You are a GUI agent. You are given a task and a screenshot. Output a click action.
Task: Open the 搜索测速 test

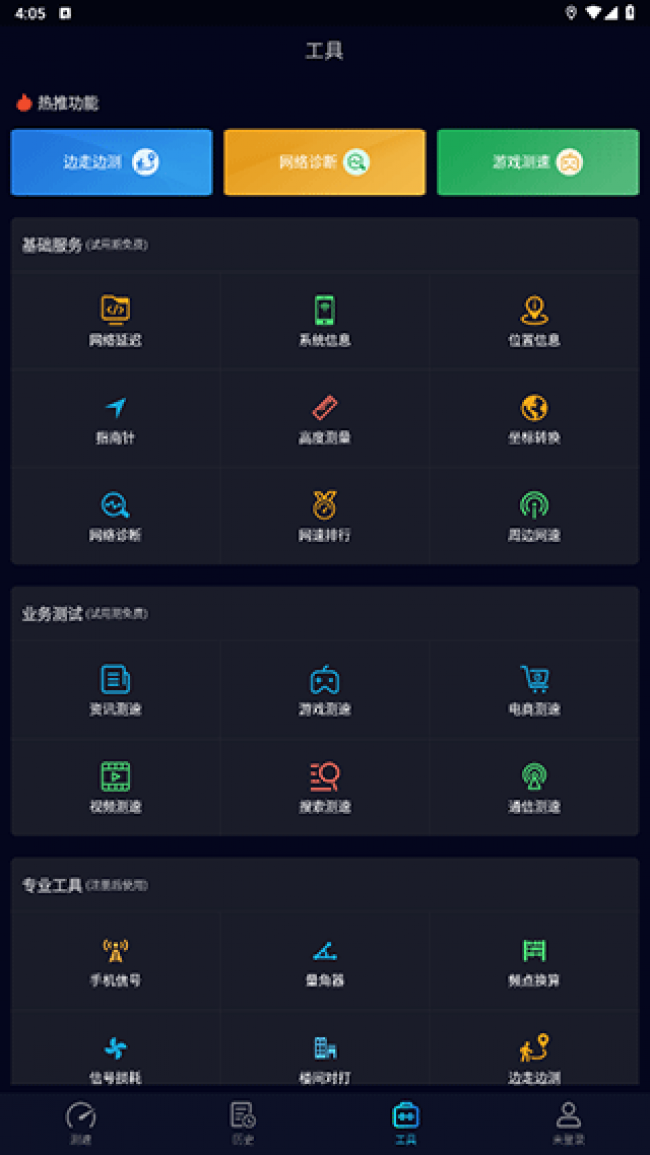click(325, 787)
